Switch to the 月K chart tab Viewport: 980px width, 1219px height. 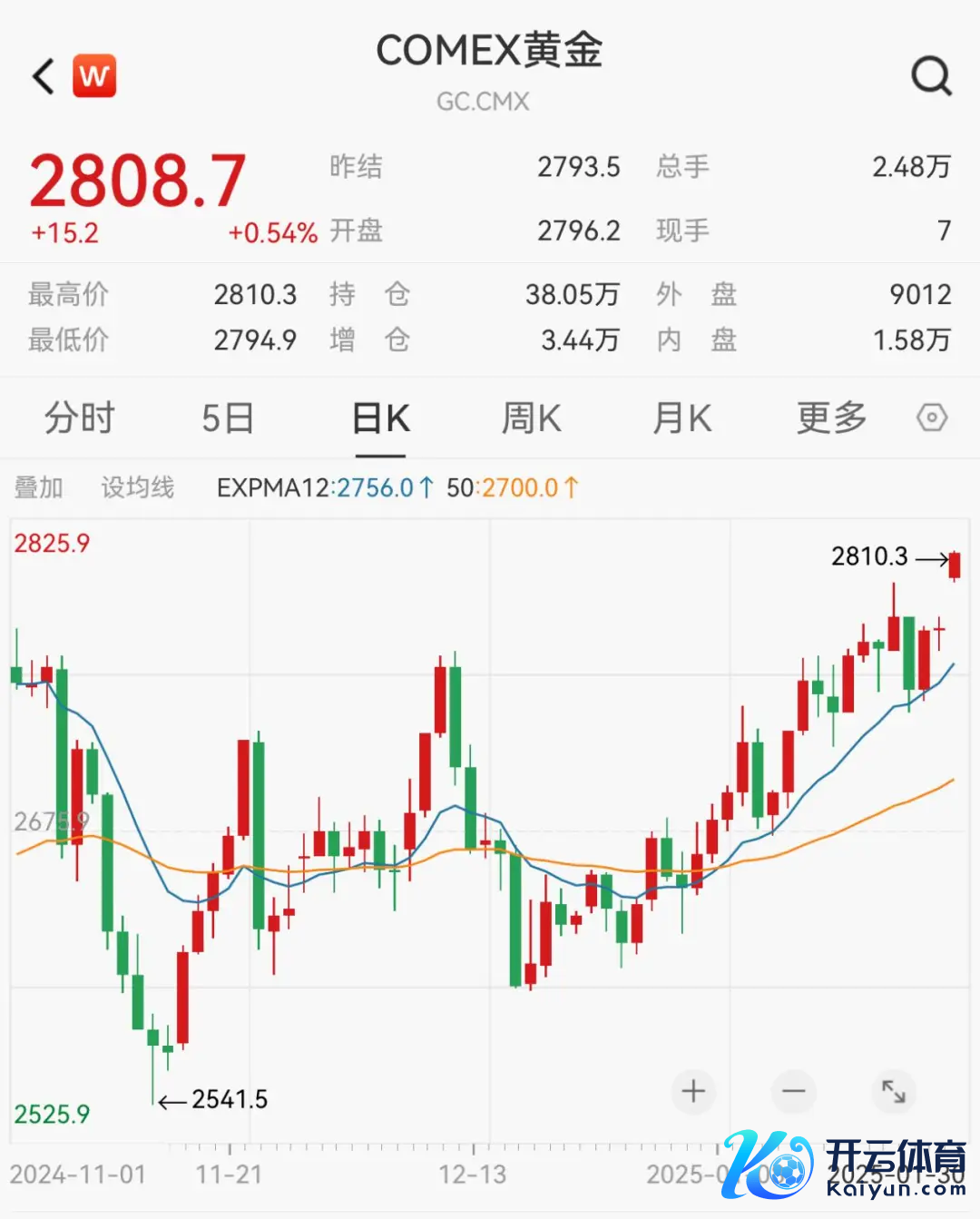682,418
